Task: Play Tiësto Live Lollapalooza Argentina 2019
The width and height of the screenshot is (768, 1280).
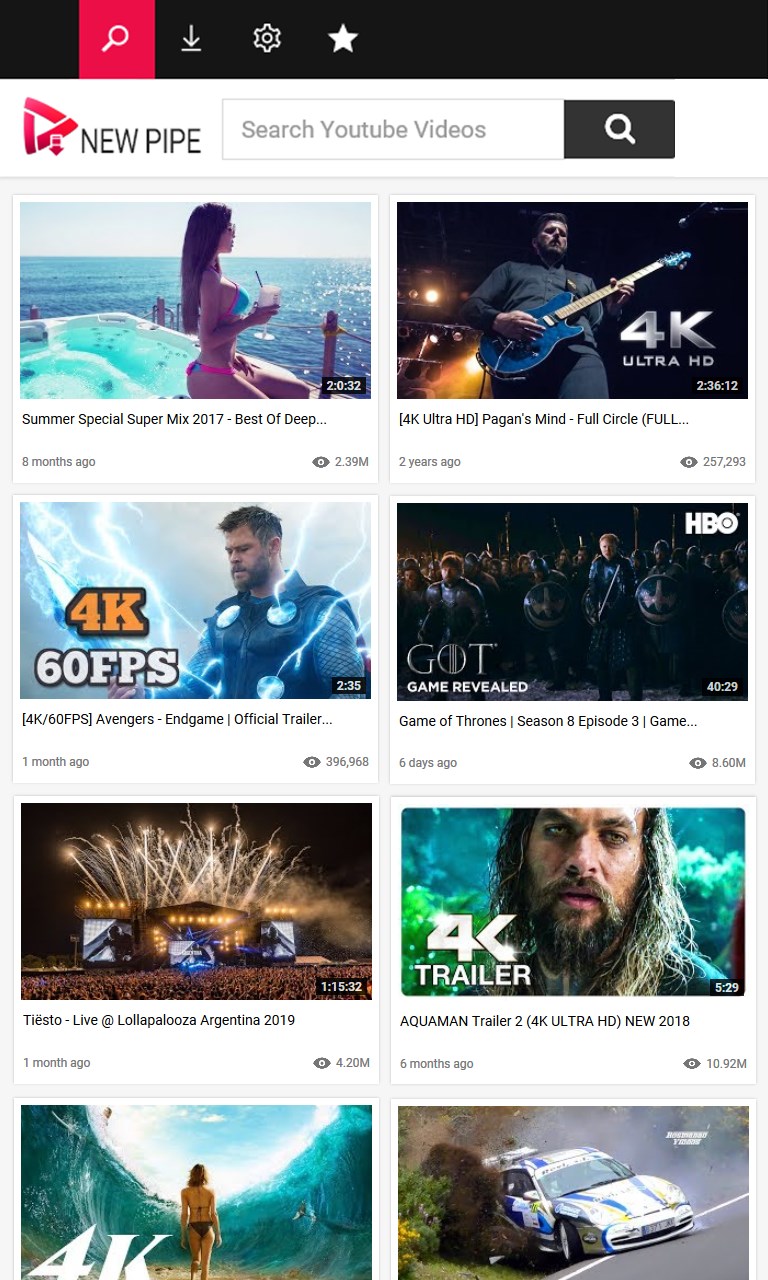Action: [195, 900]
